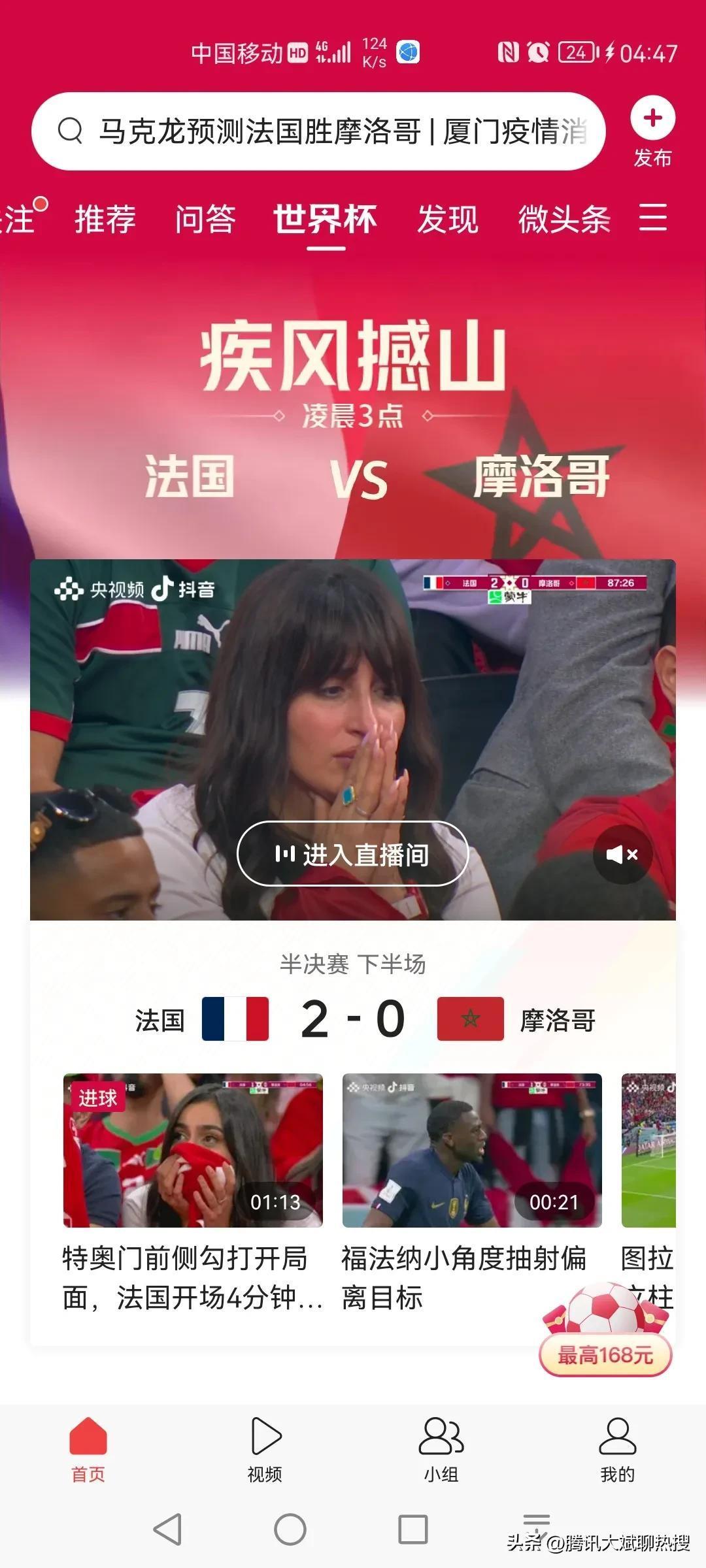Screen dimensions: 706x1568
Task: Enter the live room via 进入直播间
Action: pos(352,854)
